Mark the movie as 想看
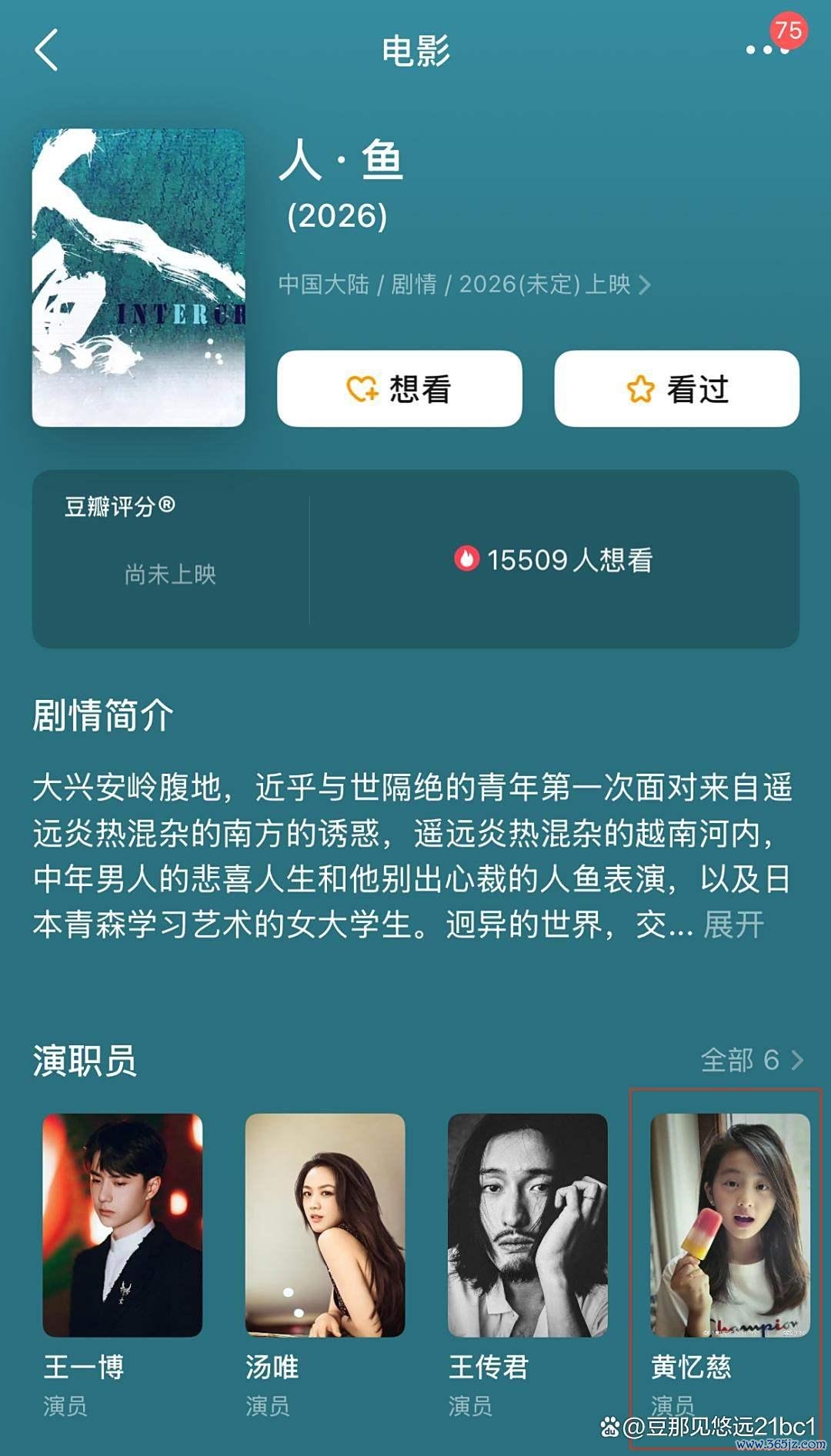 click(399, 388)
